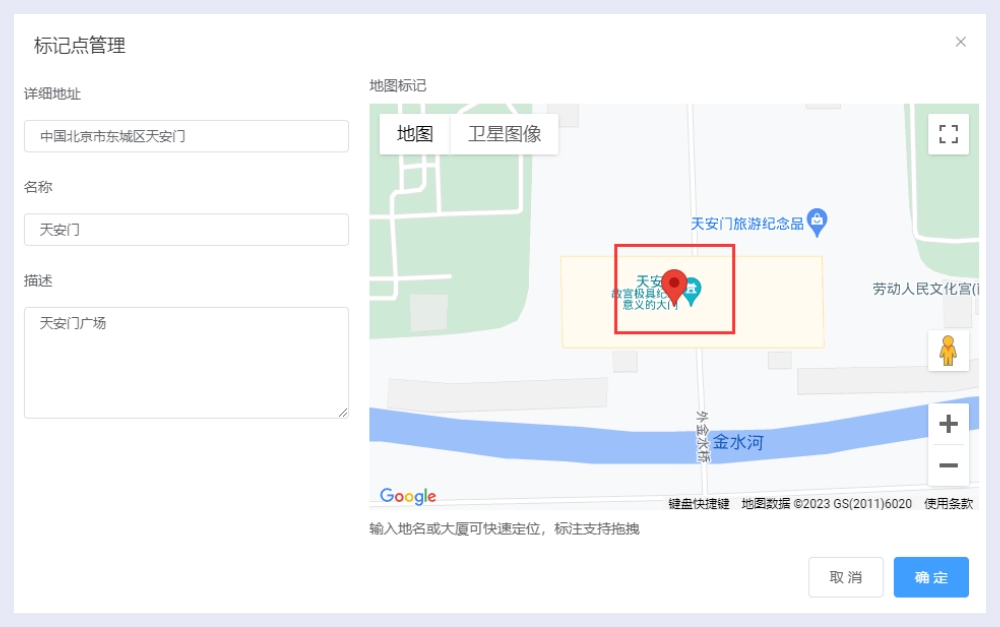Open 键盘快捷键 shortcuts
This screenshot has height=627, width=1000.
[x=699, y=504]
